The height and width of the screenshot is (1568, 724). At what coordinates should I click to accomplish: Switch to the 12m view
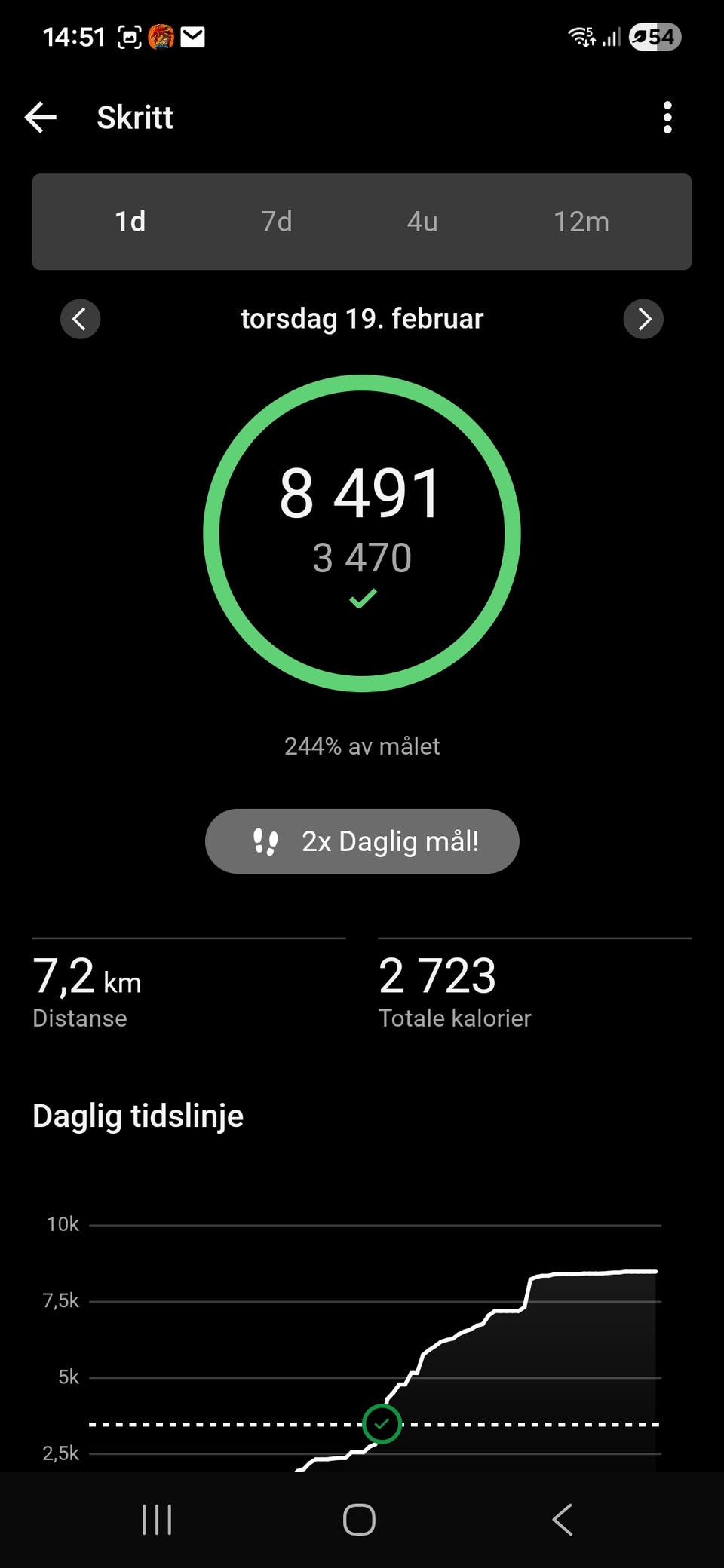point(581,222)
